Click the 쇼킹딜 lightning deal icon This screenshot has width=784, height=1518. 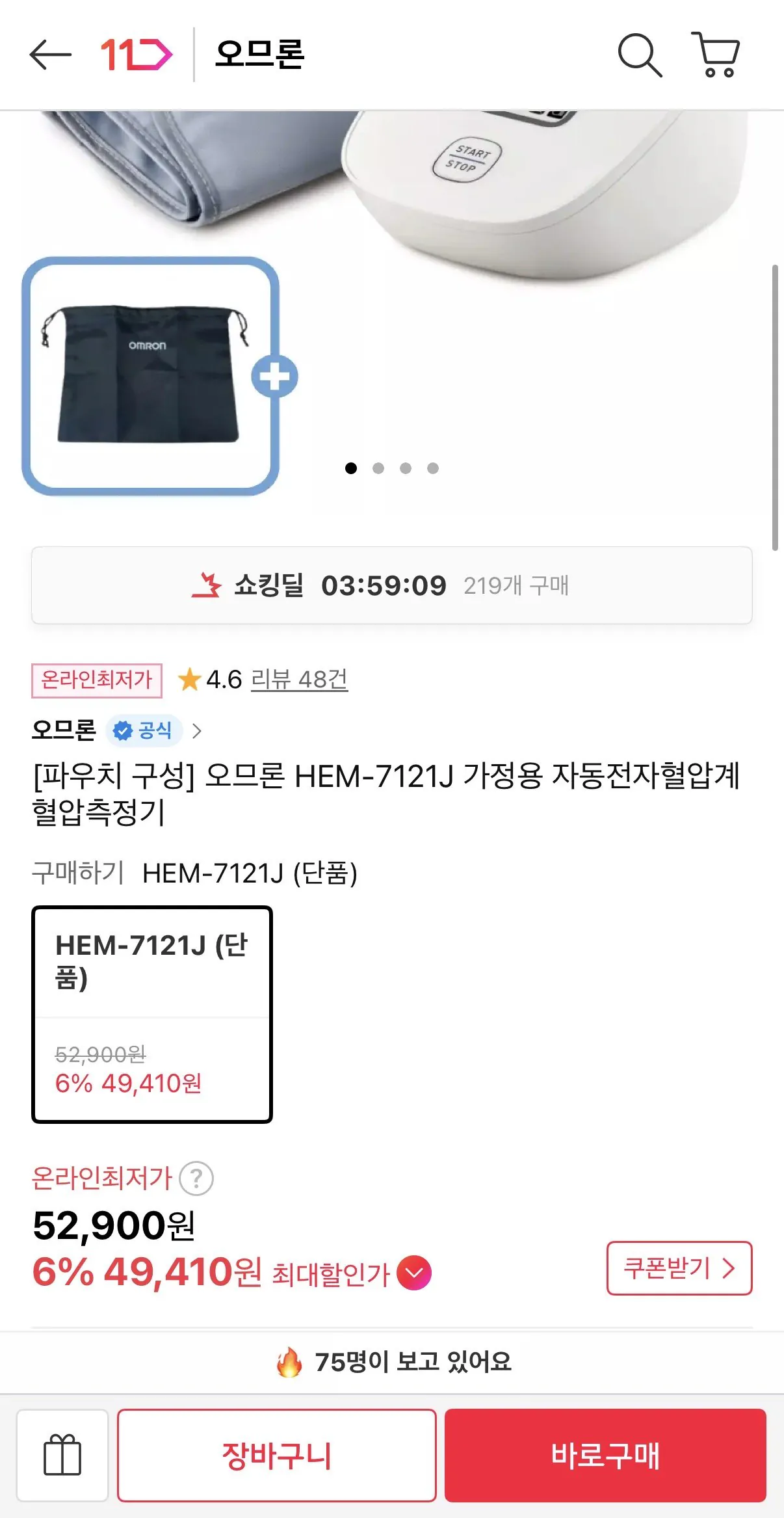pyautogui.click(x=209, y=587)
